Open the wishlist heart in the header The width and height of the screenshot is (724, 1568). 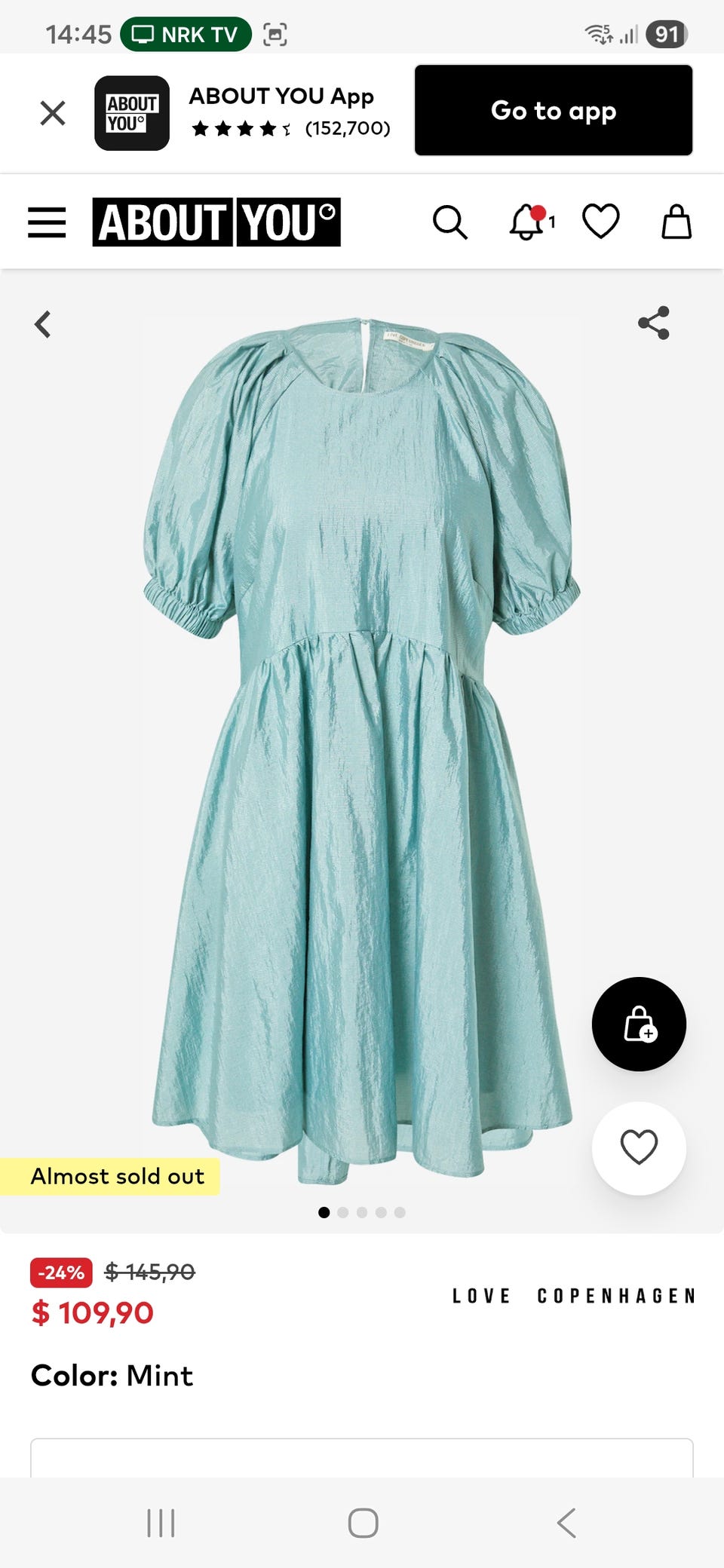[601, 222]
